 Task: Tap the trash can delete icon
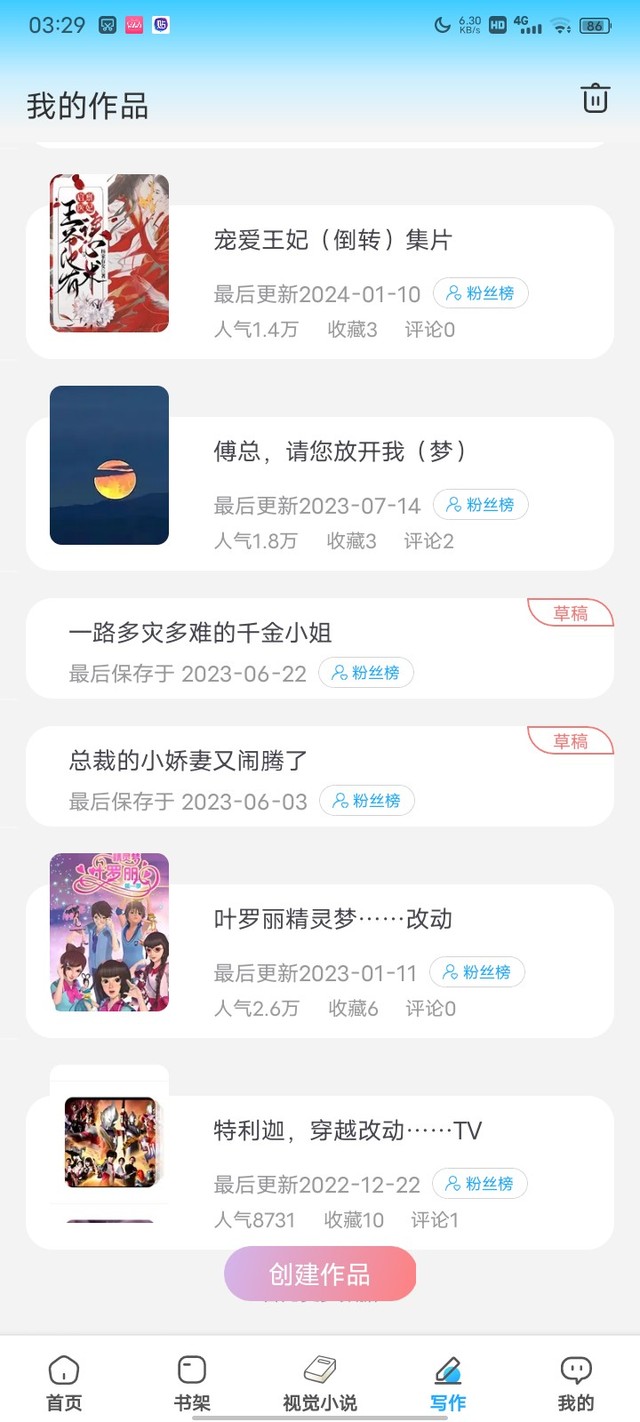595,98
